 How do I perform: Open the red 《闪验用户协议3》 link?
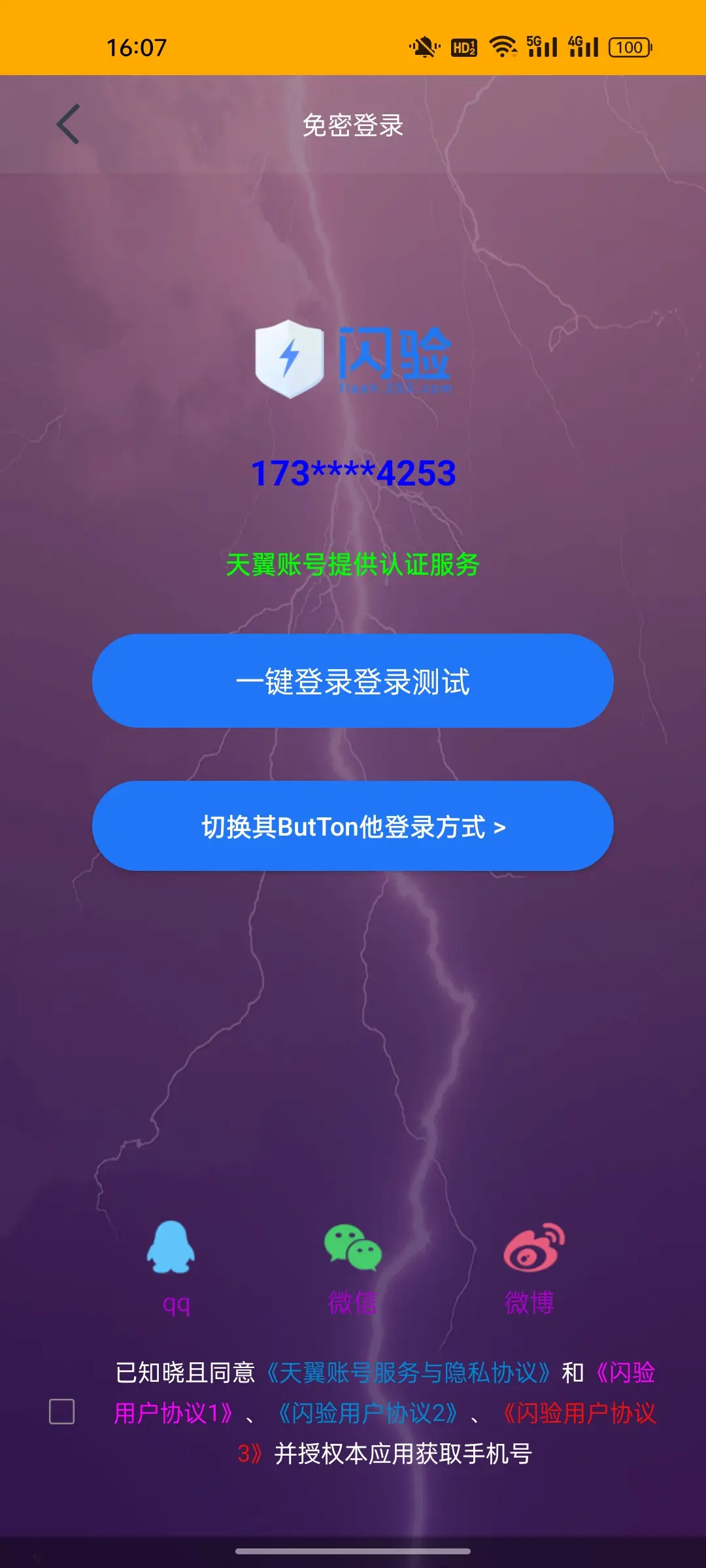coord(579,1413)
